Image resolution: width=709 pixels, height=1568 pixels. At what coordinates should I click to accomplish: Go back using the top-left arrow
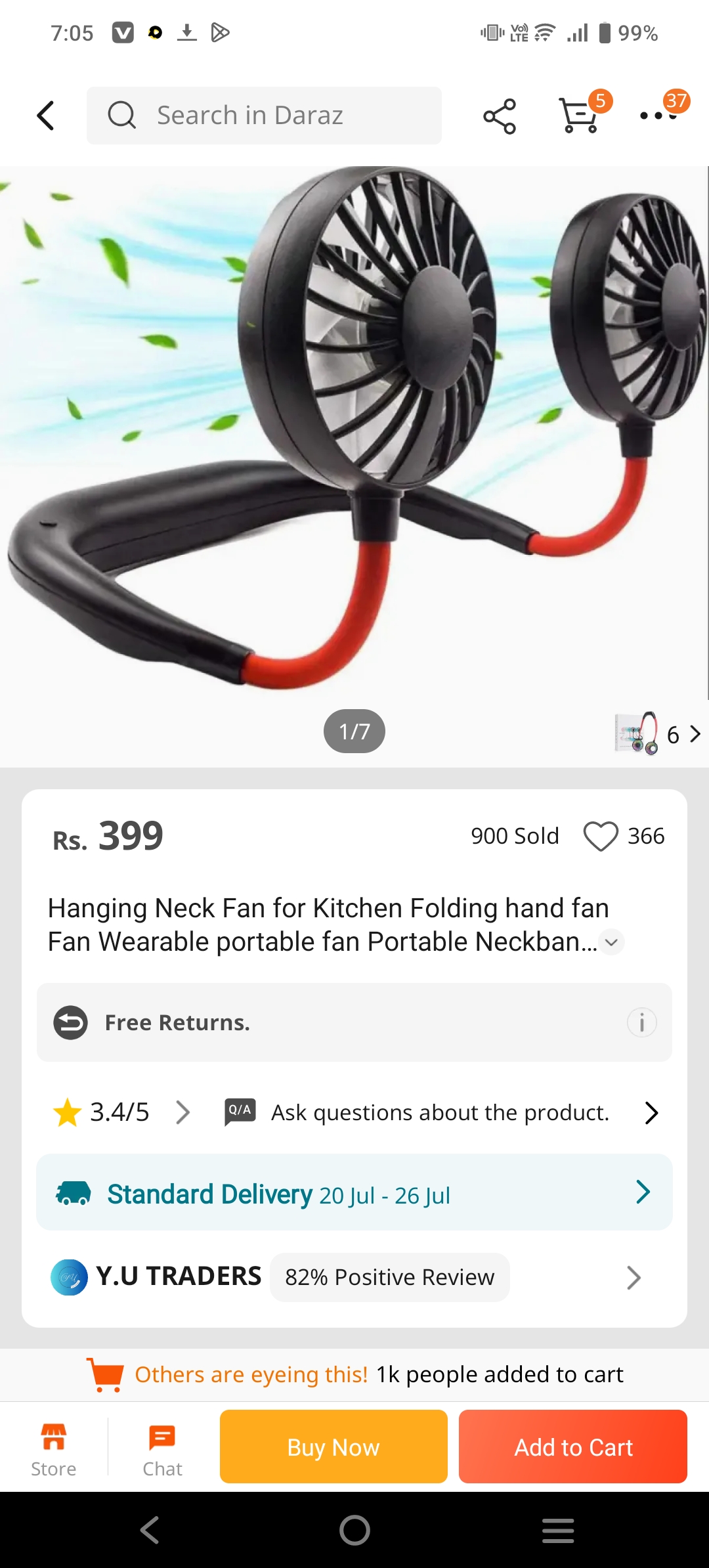pyautogui.click(x=45, y=116)
